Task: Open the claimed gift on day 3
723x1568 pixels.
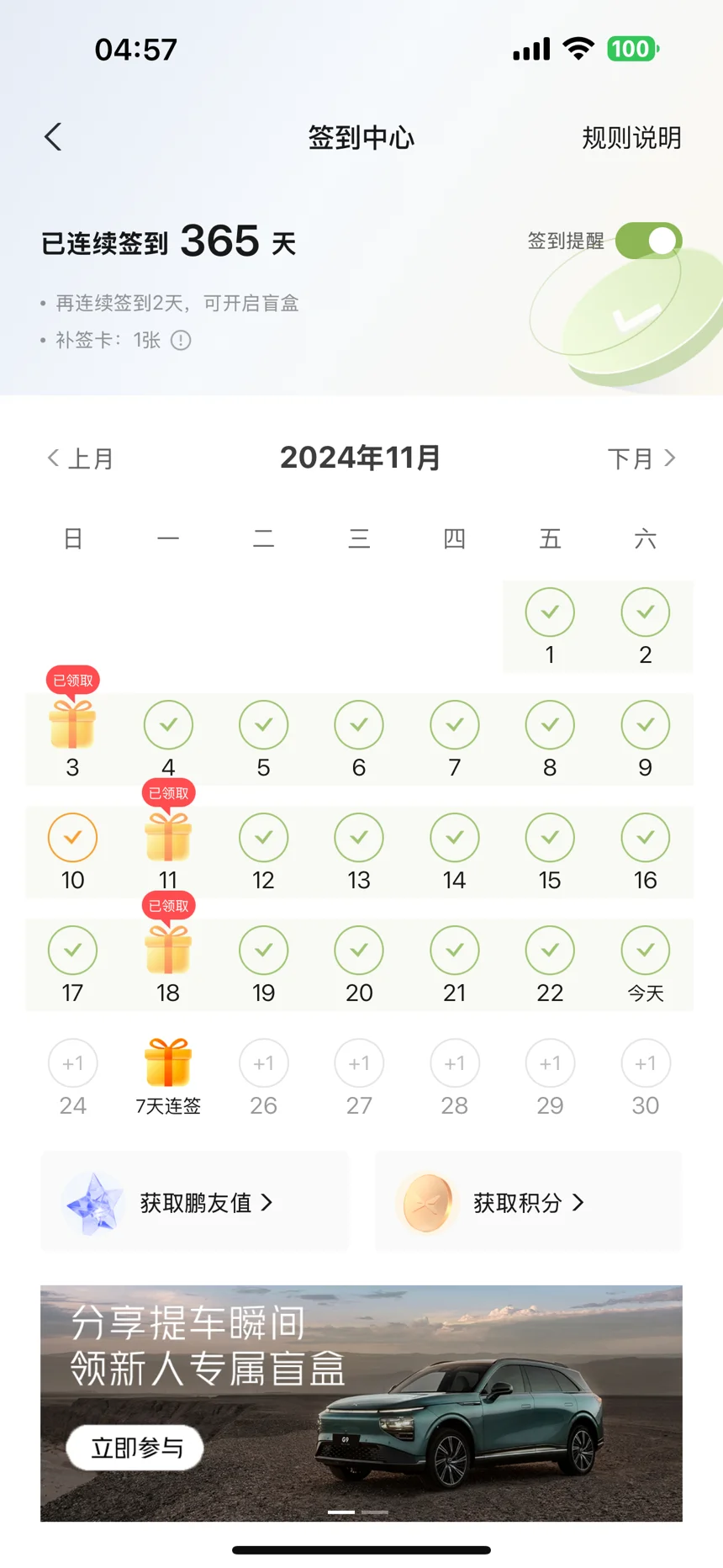Action: coord(73,725)
